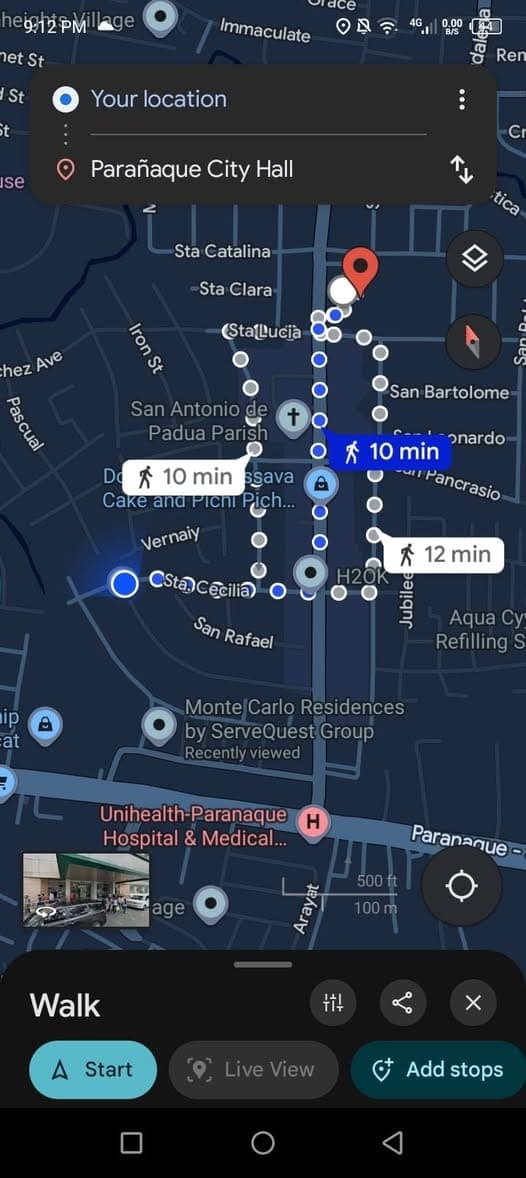The height and width of the screenshot is (1178, 526).
Task: Share the walking directions
Action: (x=403, y=1002)
